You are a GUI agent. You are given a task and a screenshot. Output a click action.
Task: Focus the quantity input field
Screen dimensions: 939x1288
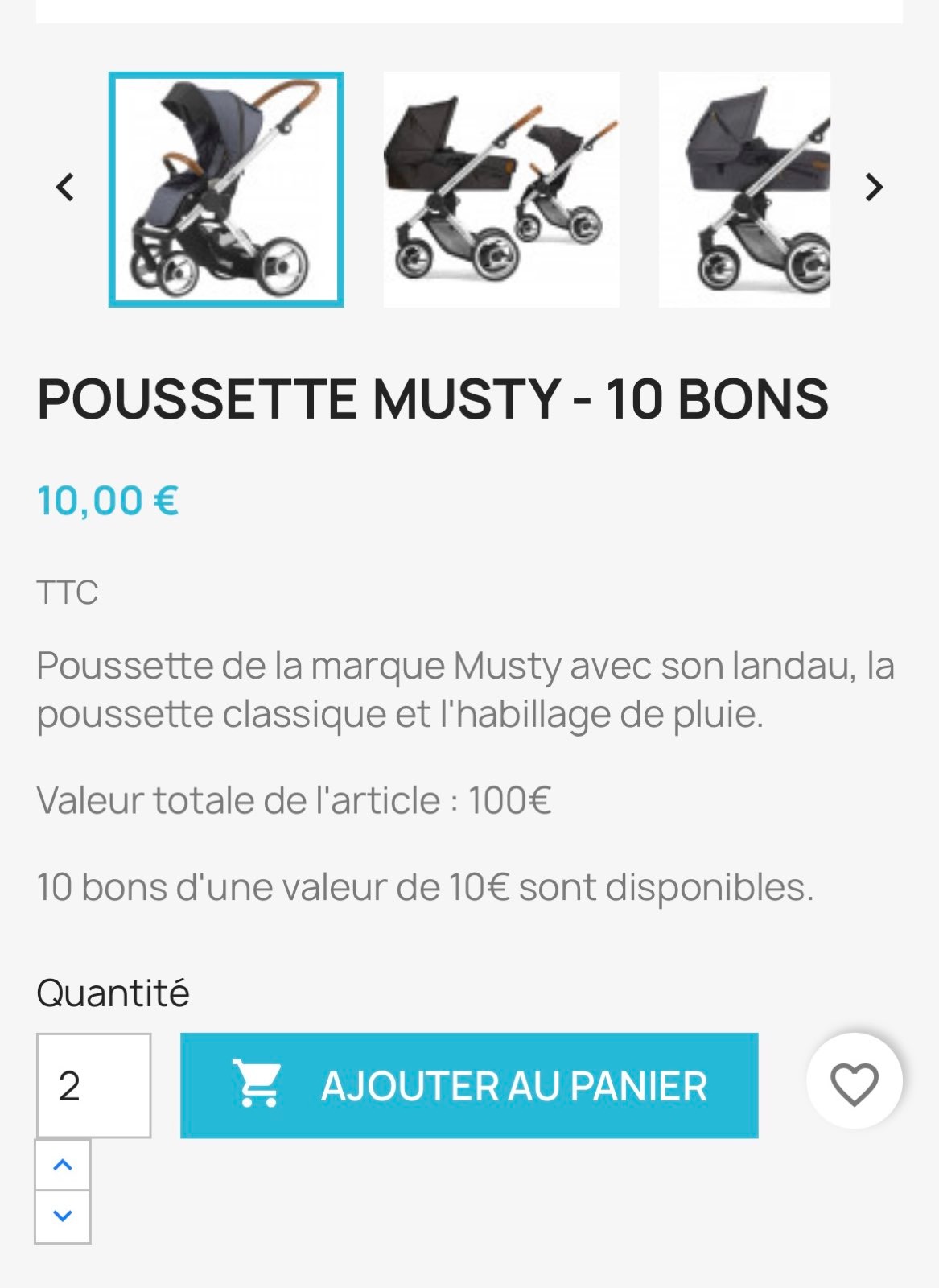coord(93,1085)
